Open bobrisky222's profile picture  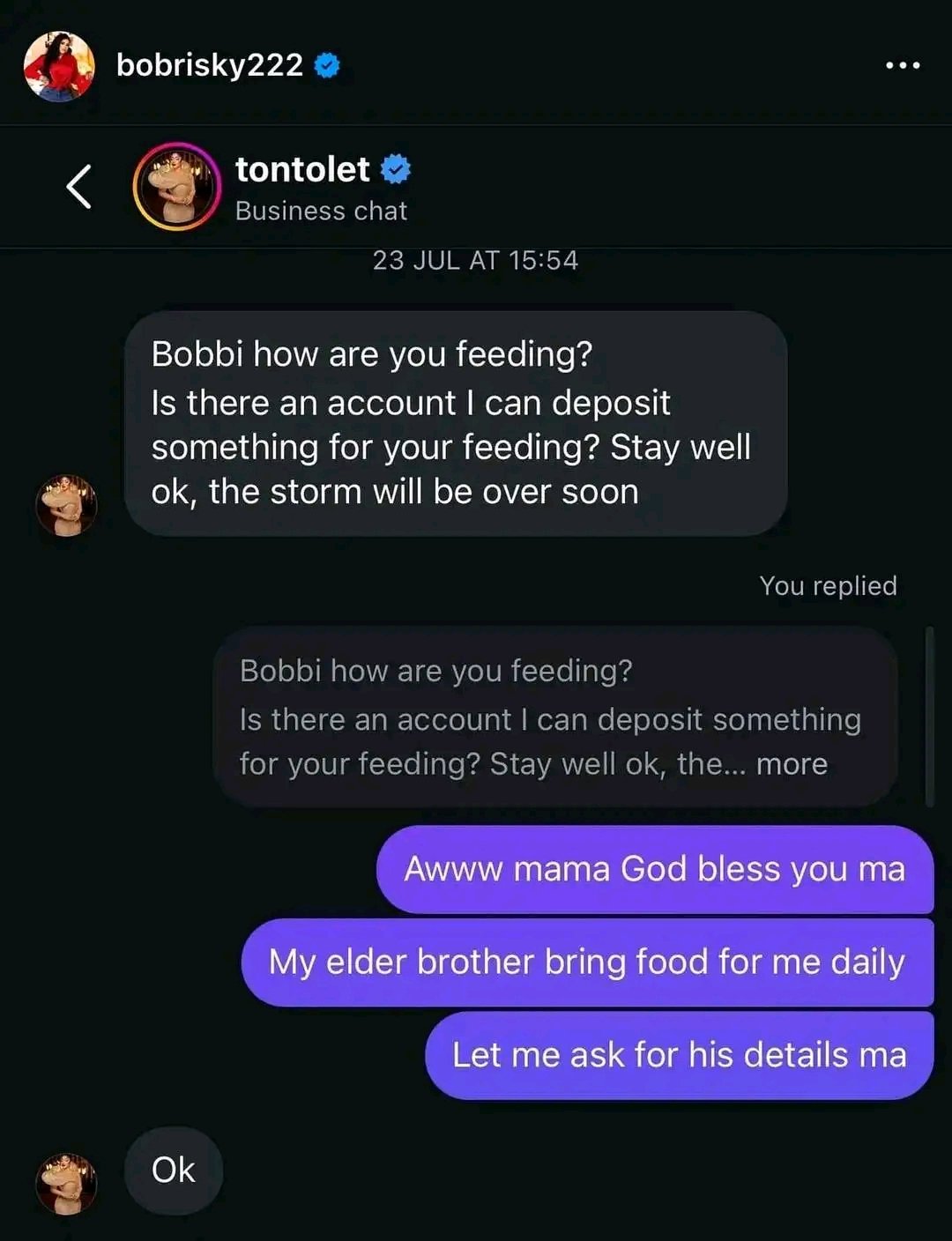coord(59,66)
